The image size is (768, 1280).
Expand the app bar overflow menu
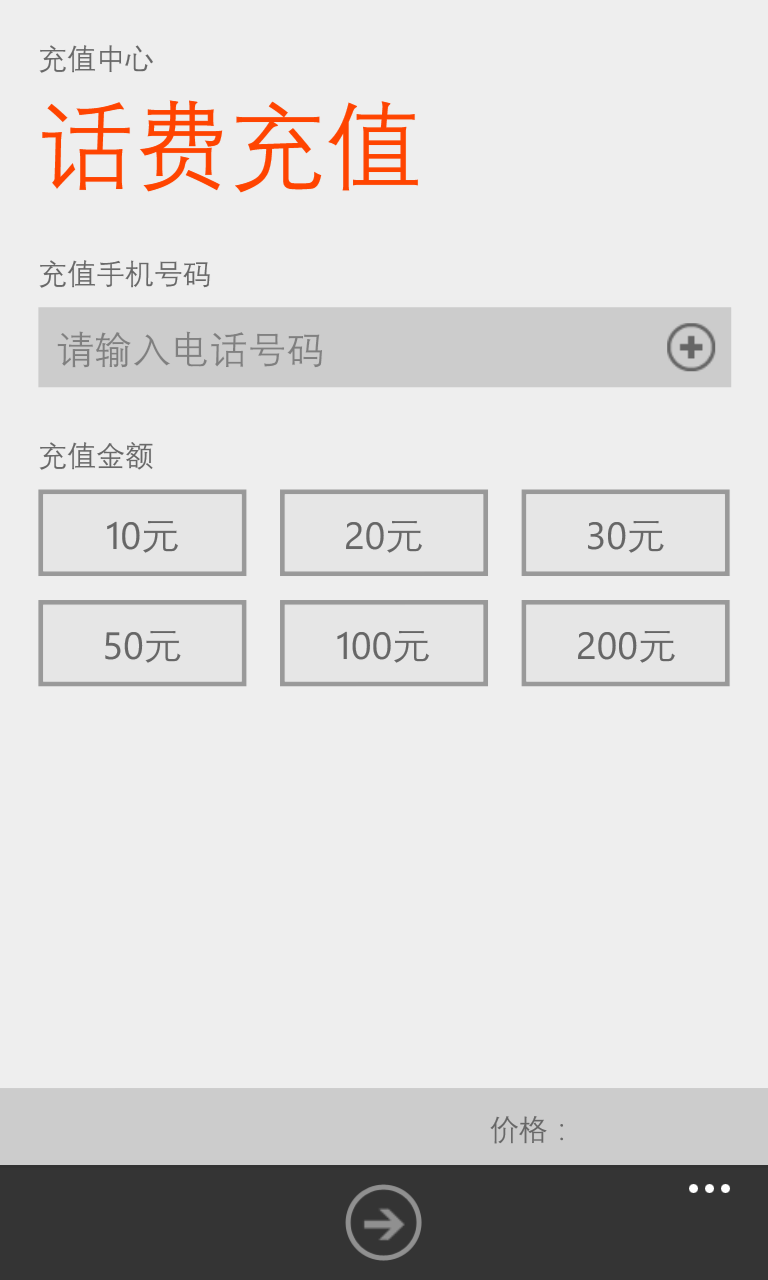(x=709, y=1189)
